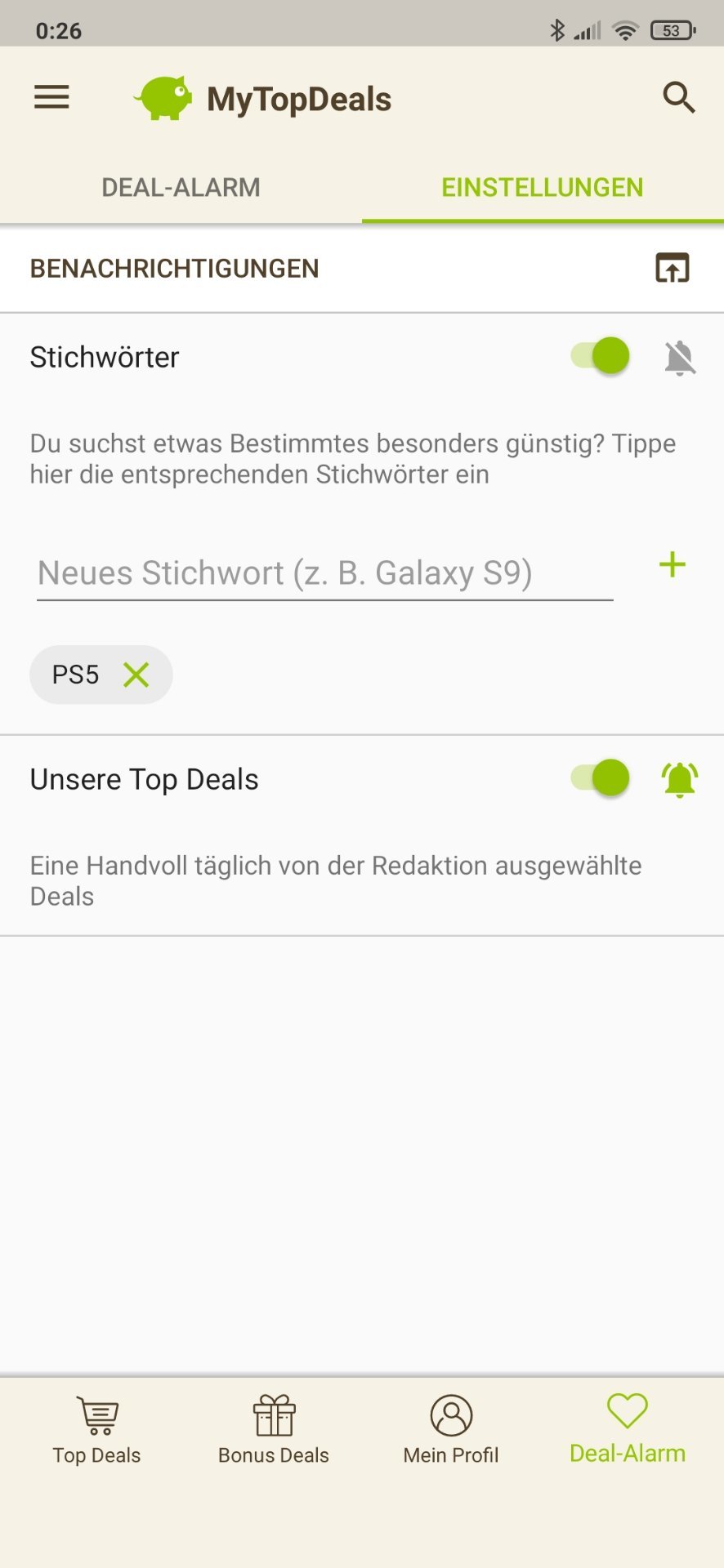Switch to the DEAL-ALARM tab
724x1568 pixels.
click(x=181, y=187)
